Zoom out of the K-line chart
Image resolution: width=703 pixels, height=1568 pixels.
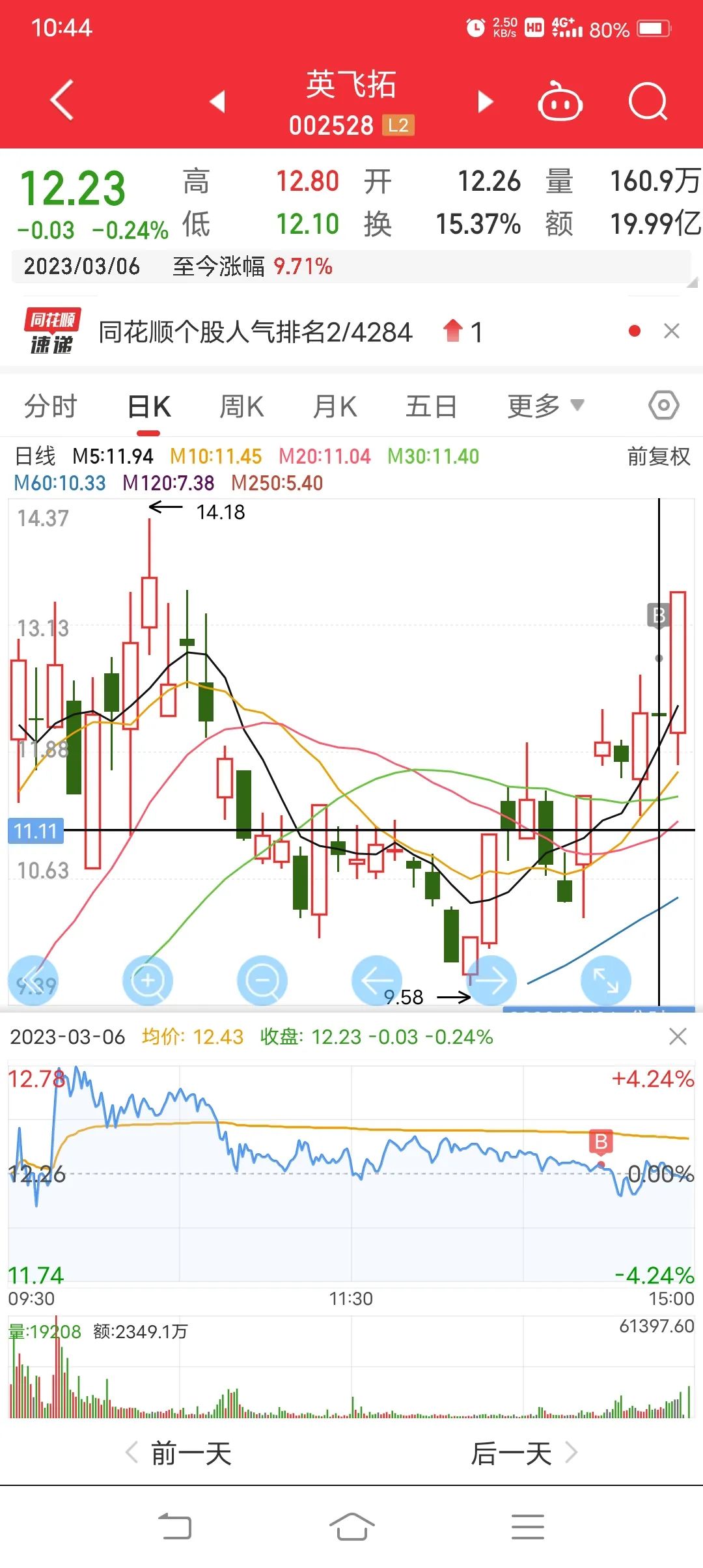point(262,980)
